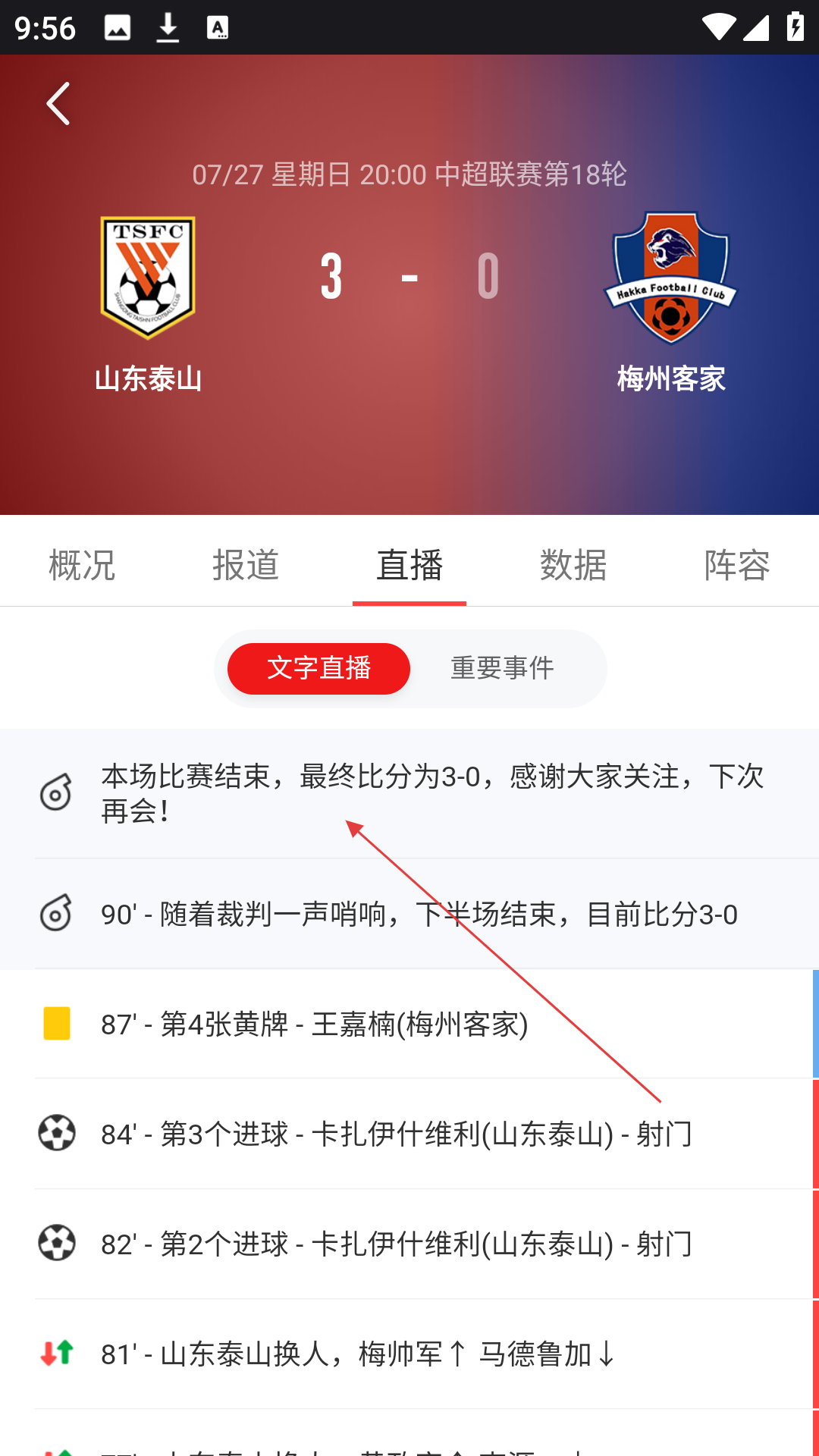
Task: Switch to the 概况 tab
Action: [82, 565]
